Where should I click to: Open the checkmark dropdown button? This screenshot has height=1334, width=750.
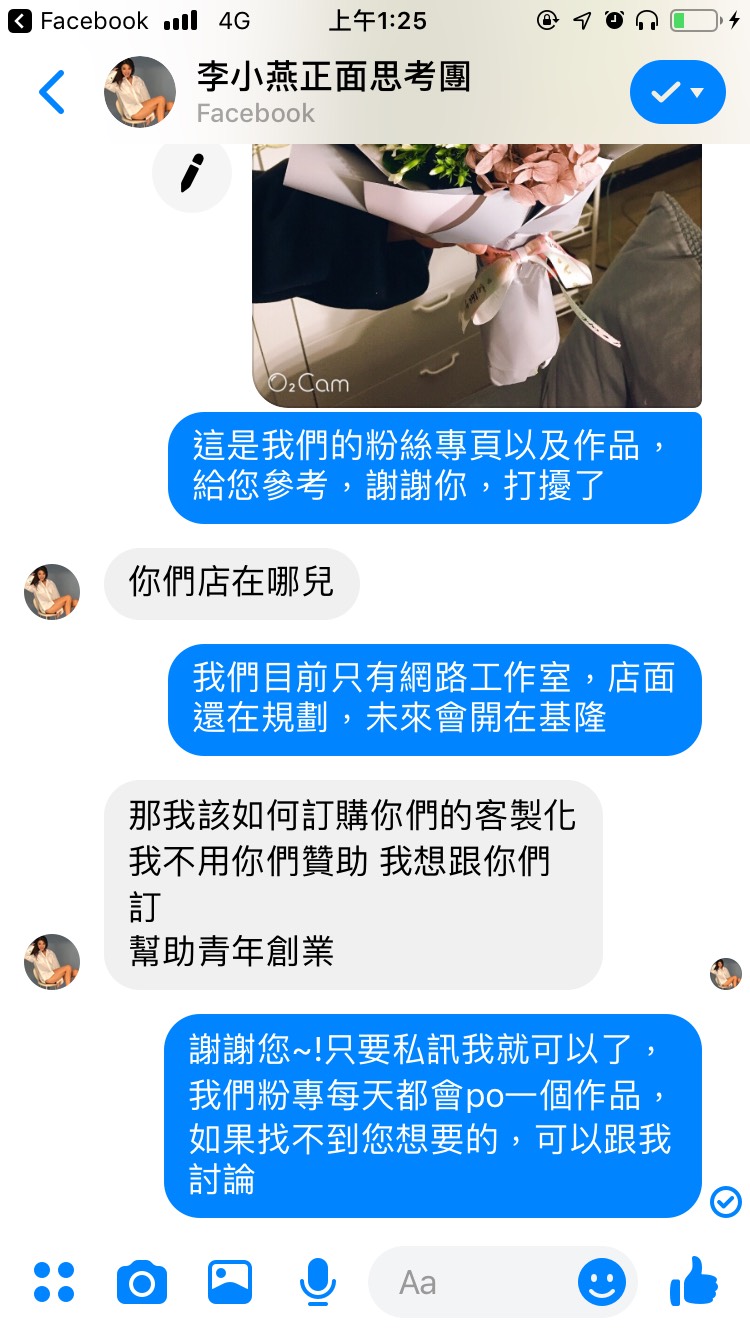677,92
